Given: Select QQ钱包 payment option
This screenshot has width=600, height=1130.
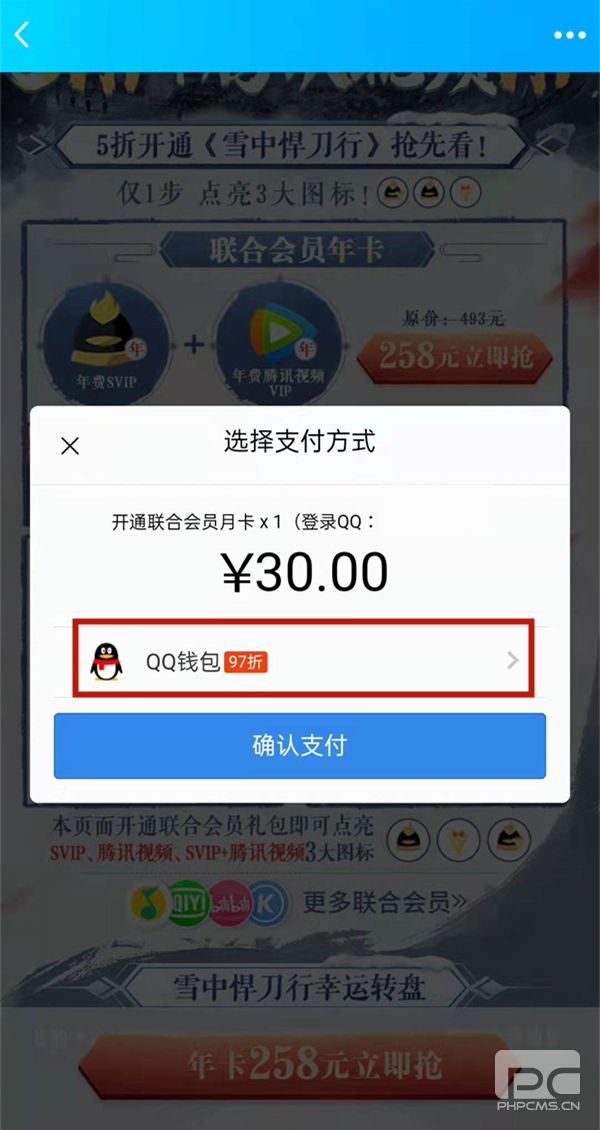Looking at the screenshot, I should (x=300, y=661).
